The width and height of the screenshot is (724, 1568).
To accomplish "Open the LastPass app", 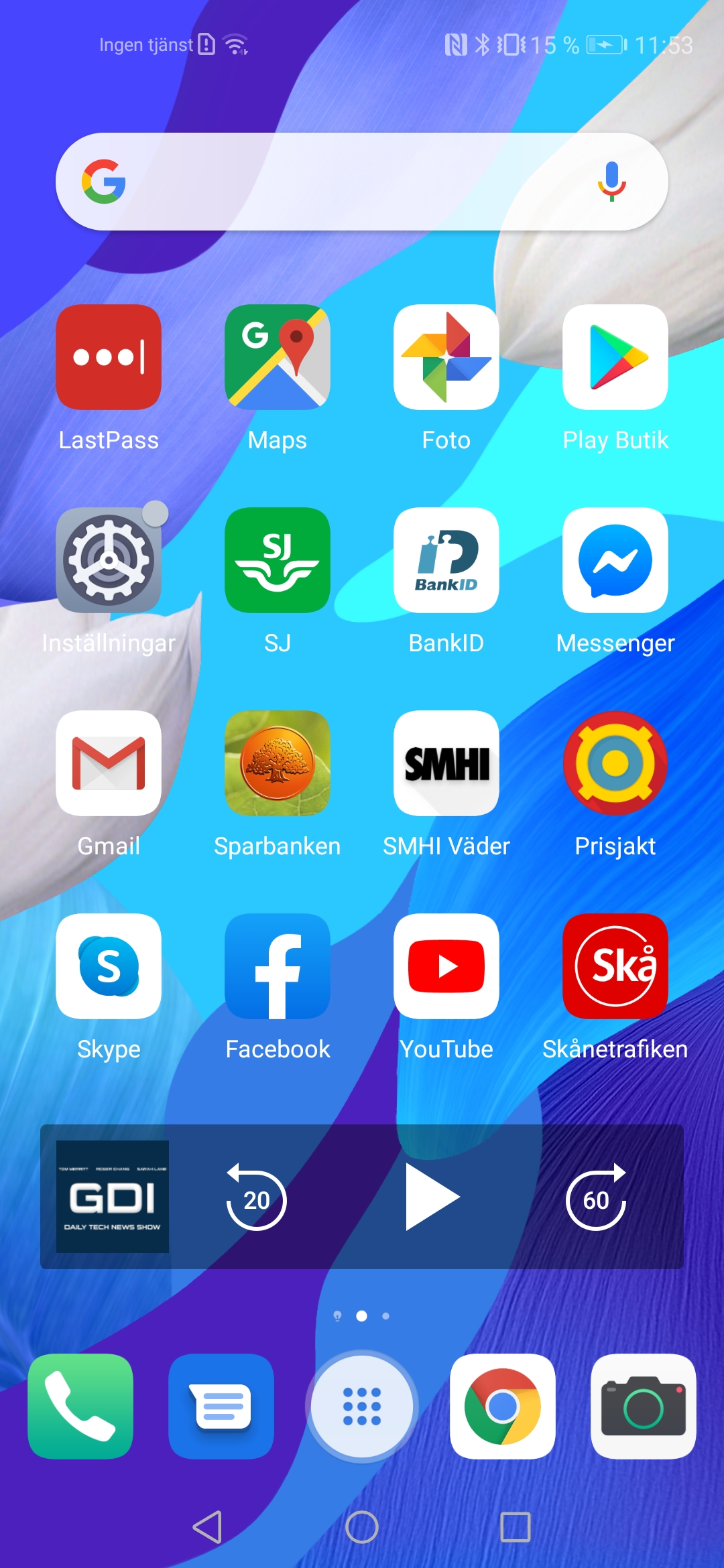I will coord(109,357).
